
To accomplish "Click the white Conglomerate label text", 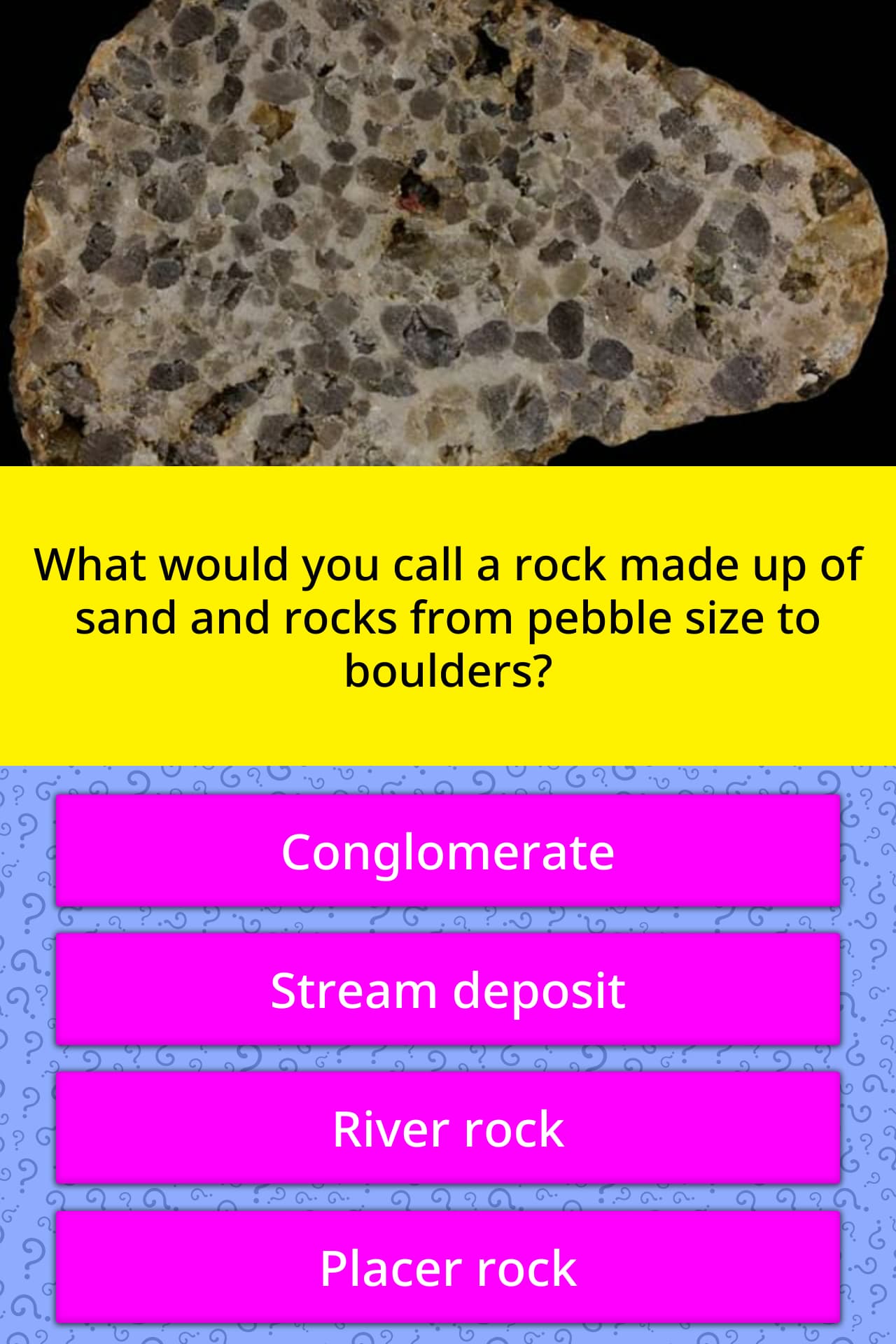I will tap(448, 850).
